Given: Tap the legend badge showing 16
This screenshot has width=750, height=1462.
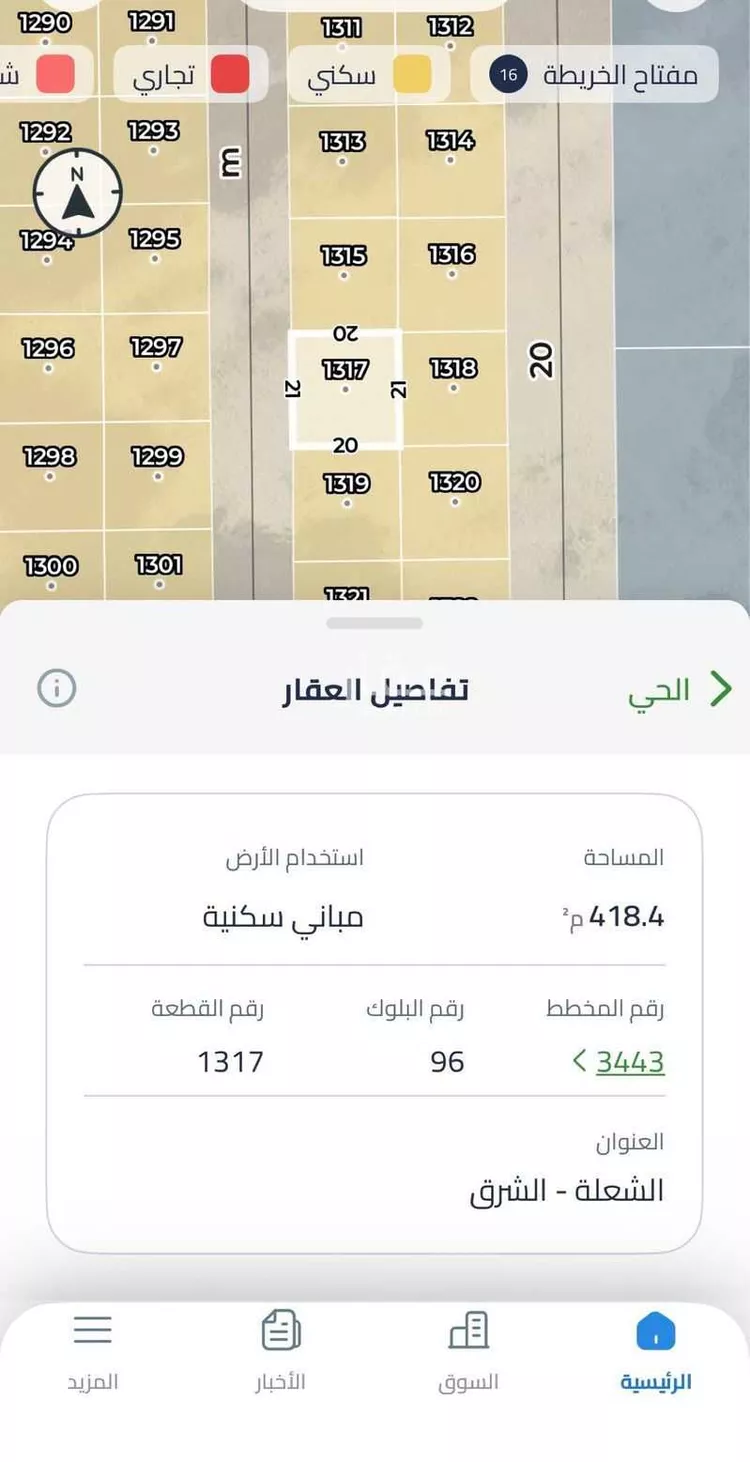Looking at the screenshot, I should (509, 73).
